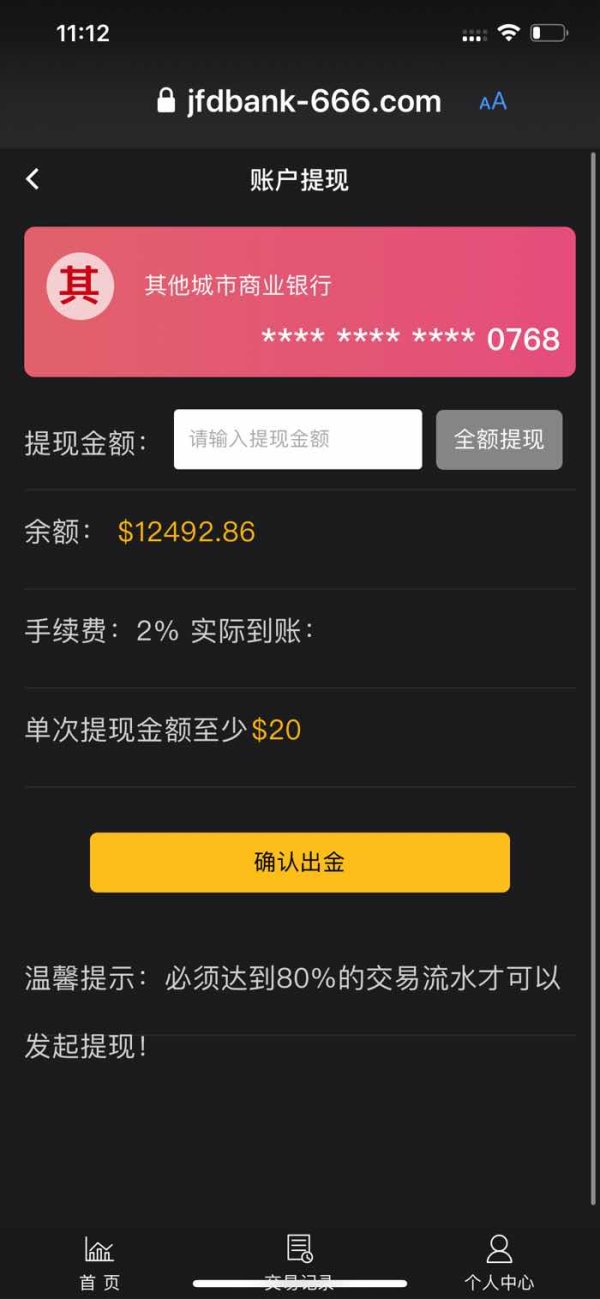The width and height of the screenshot is (600, 1299).
Task: Confirm withdrawal with 确认出金 button
Action: [x=300, y=862]
